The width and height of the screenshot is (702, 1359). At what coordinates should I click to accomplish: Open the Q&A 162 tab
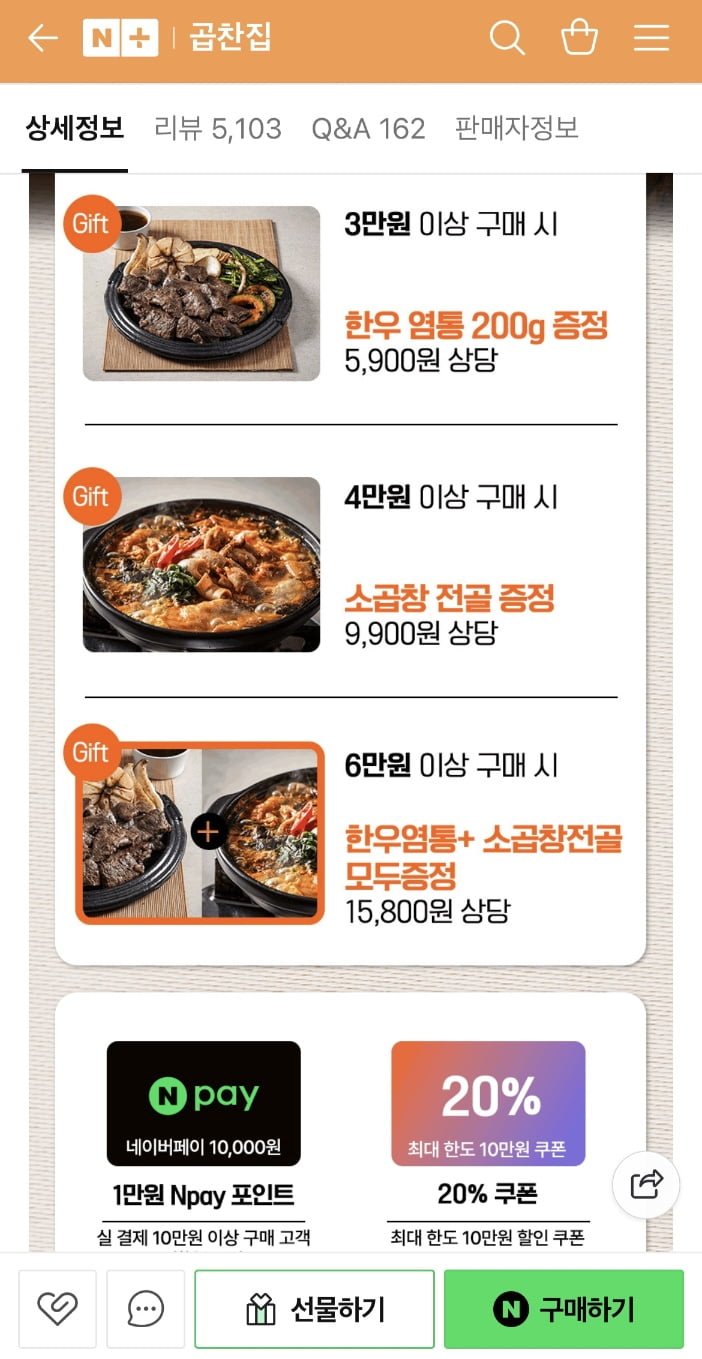click(368, 128)
